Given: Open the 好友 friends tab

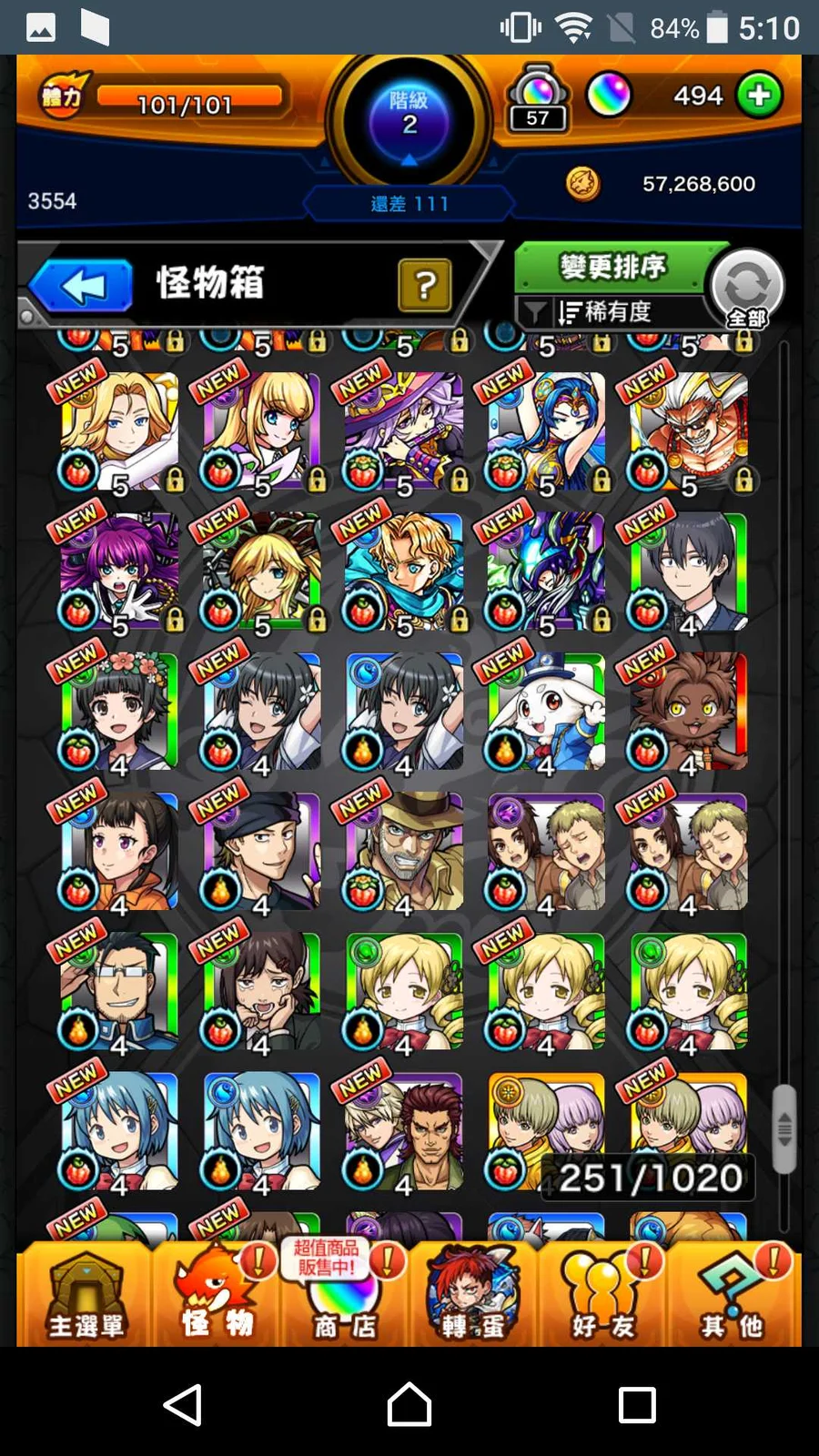Looking at the screenshot, I should [x=602, y=1296].
